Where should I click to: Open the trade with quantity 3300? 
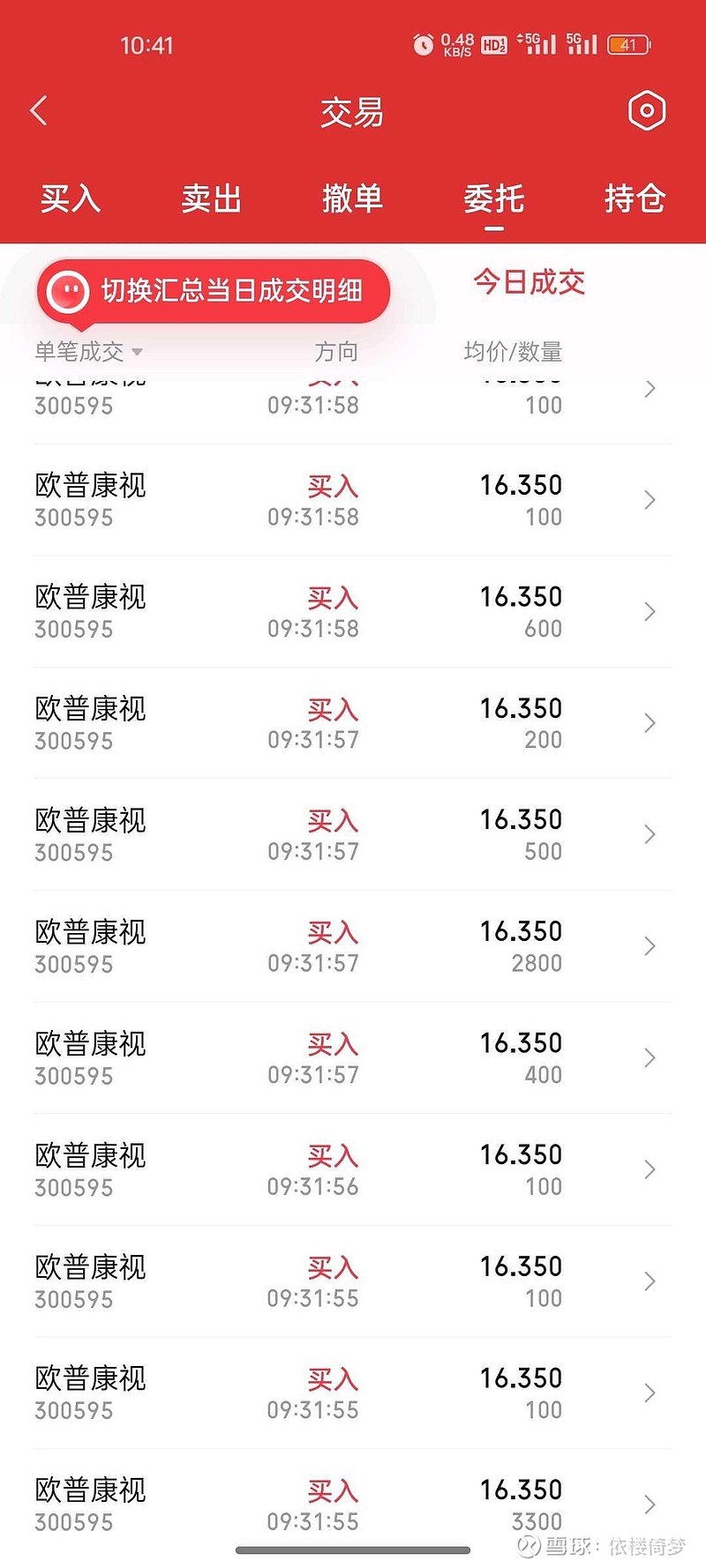tap(353, 1505)
